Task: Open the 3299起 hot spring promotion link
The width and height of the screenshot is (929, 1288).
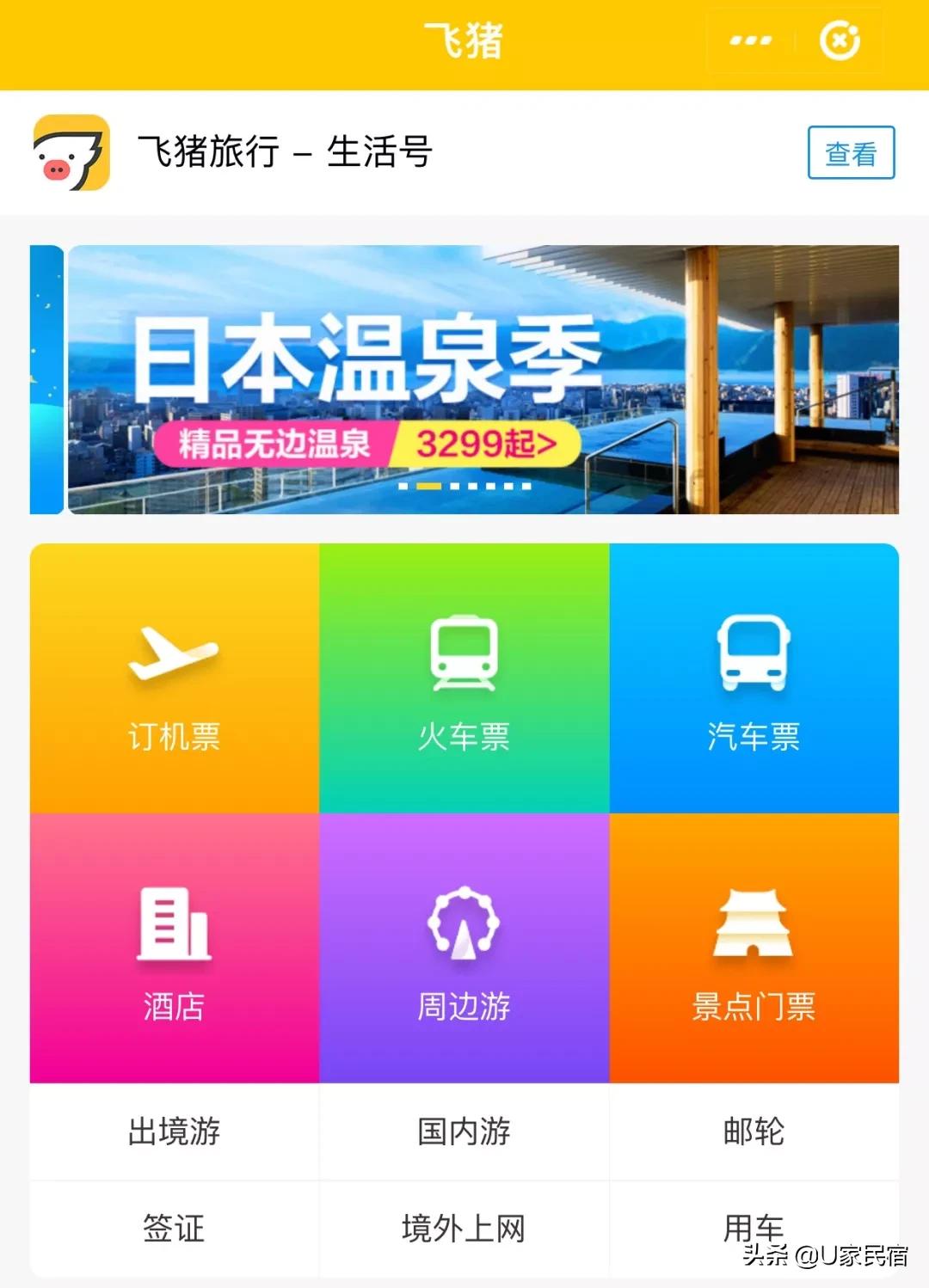Action: (486, 446)
